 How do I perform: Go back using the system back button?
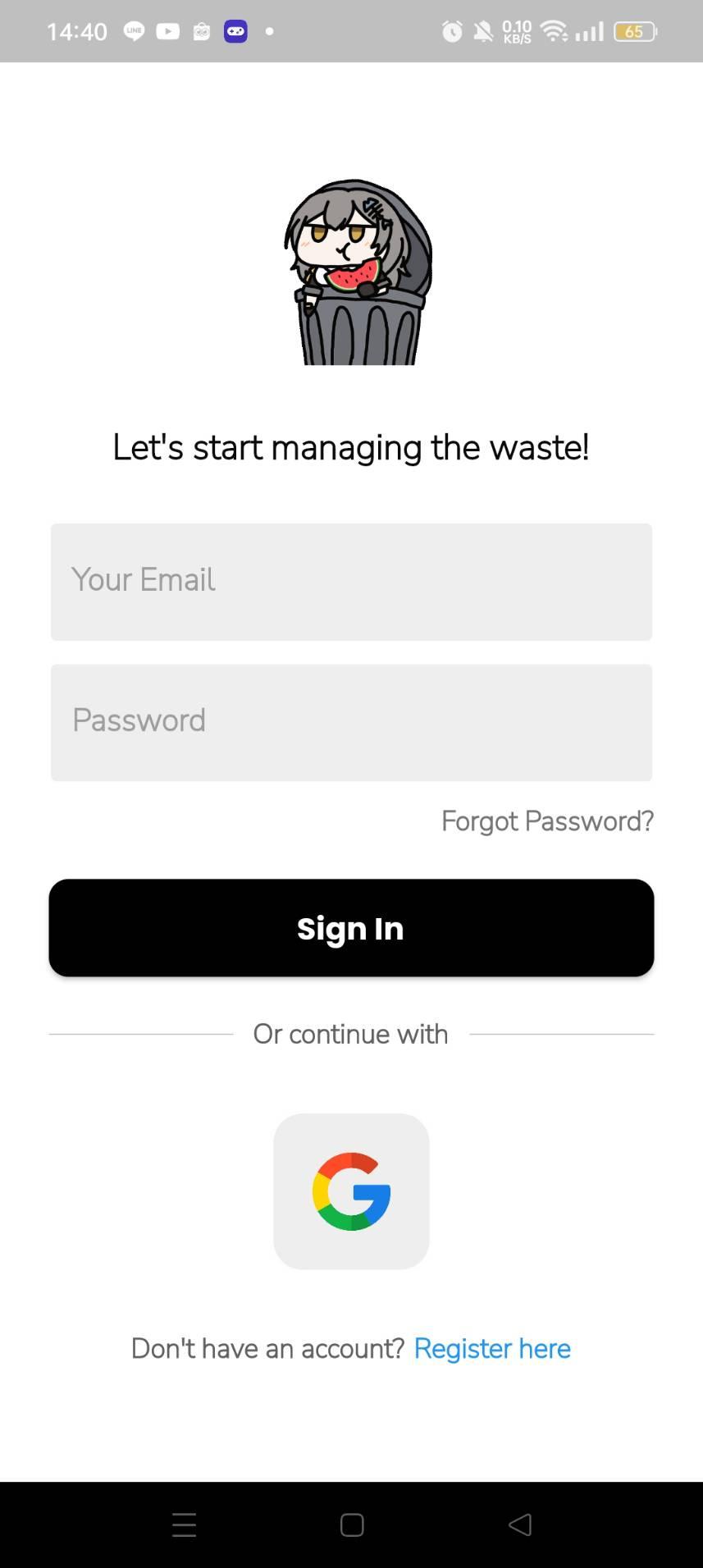[x=520, y=1525]
